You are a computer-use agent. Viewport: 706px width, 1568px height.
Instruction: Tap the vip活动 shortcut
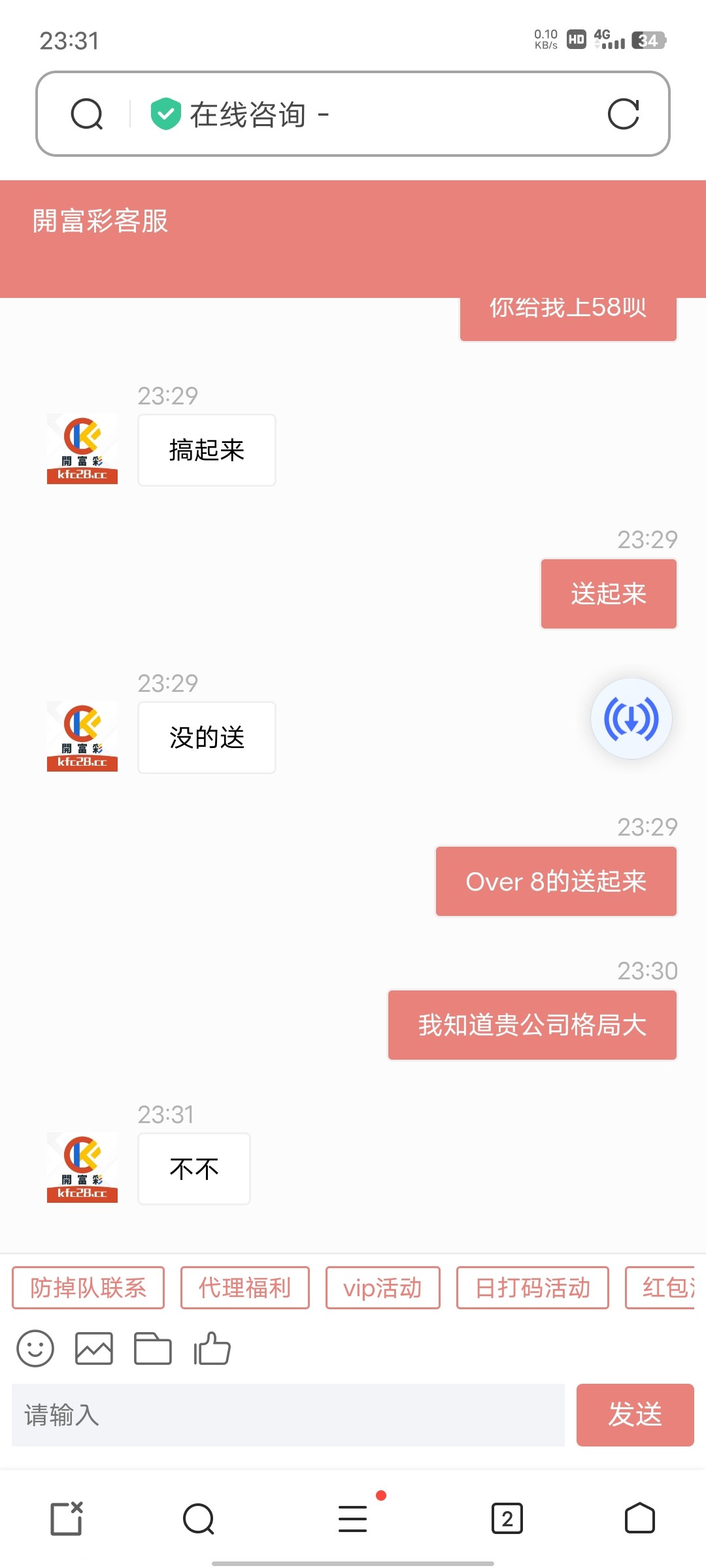[382, 1288]
